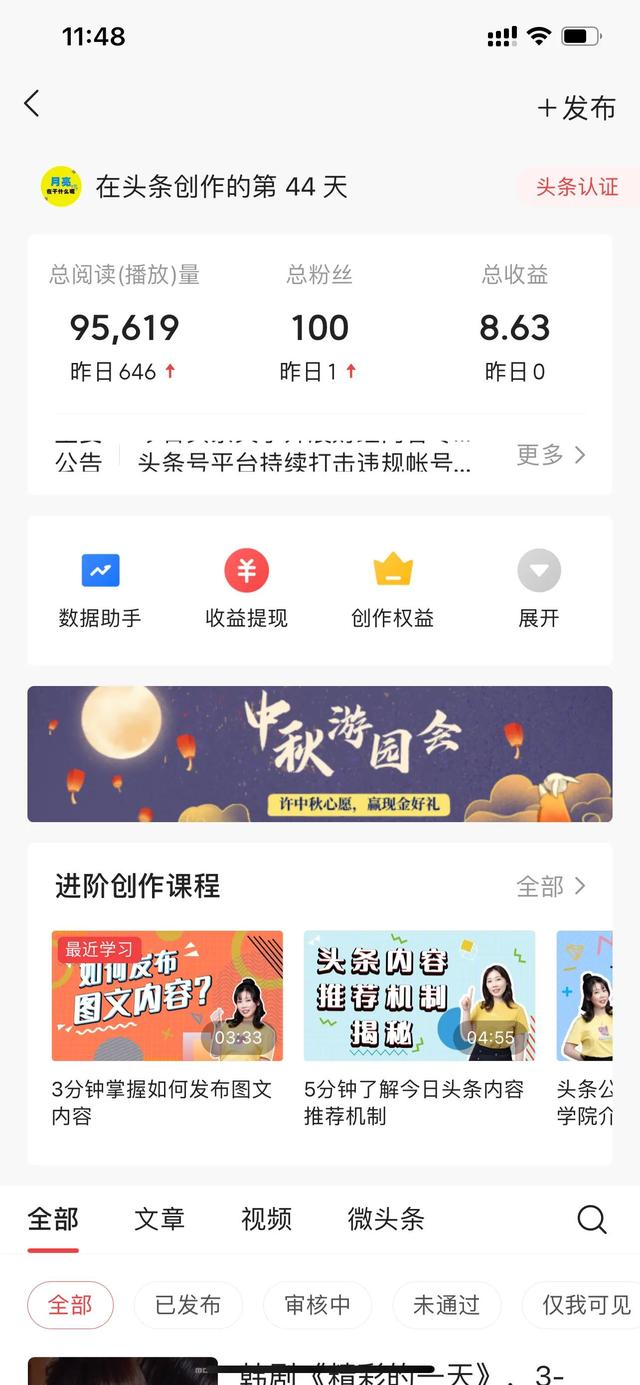Filter to 仅我可见 content
Screen dimensions: 640x1385
pyautogui.click(x=585, y=1305)
